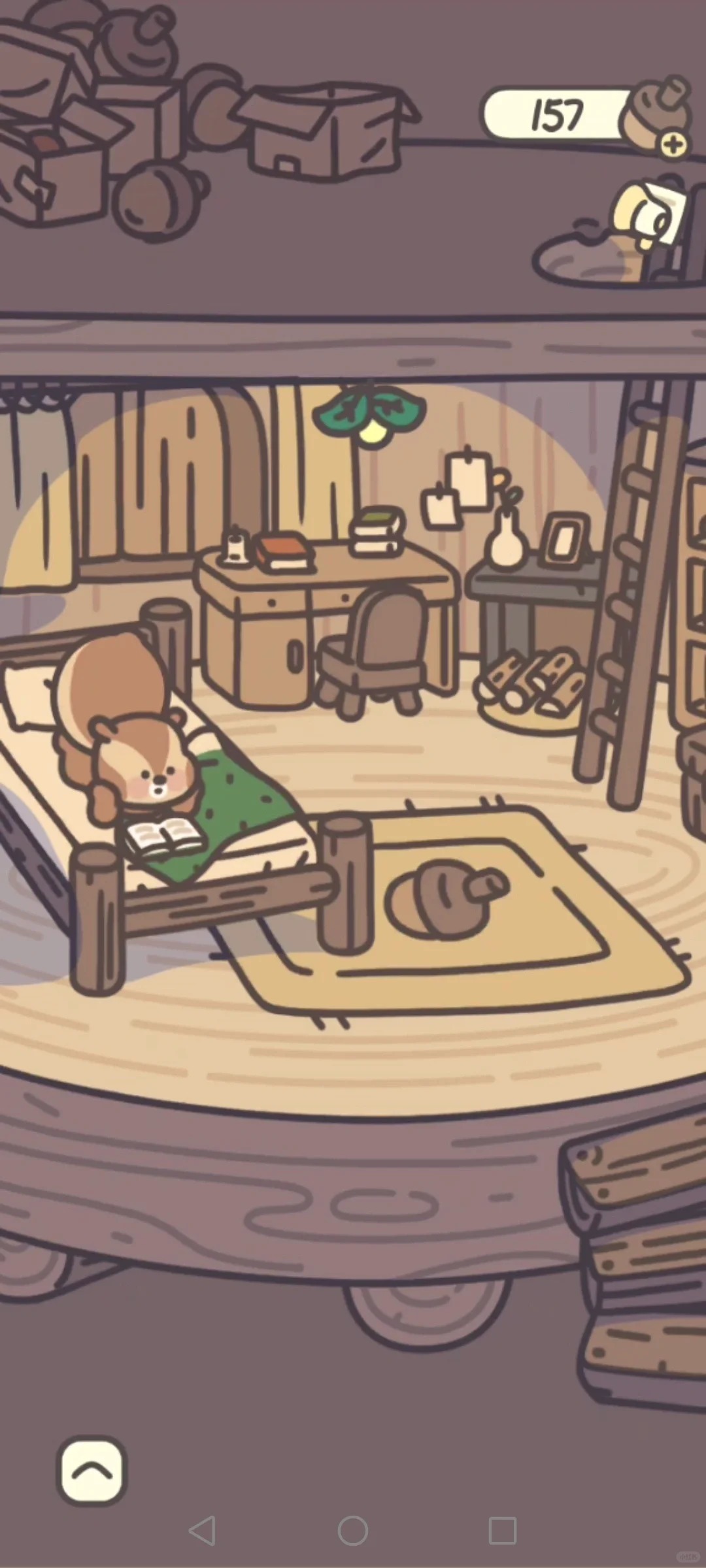Return to the home screen via home button

click(x=353, y=1530)
